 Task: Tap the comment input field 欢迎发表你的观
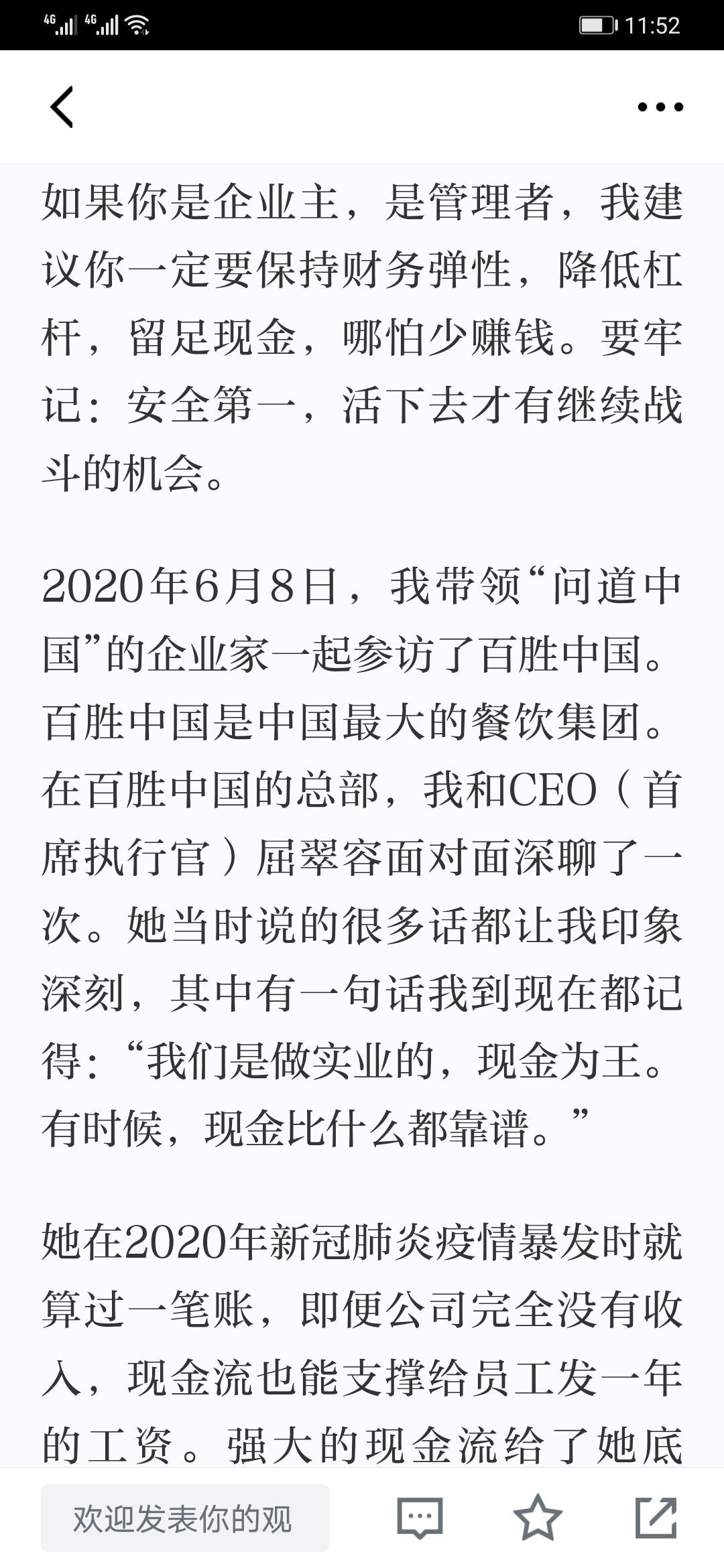[185, 1518]
